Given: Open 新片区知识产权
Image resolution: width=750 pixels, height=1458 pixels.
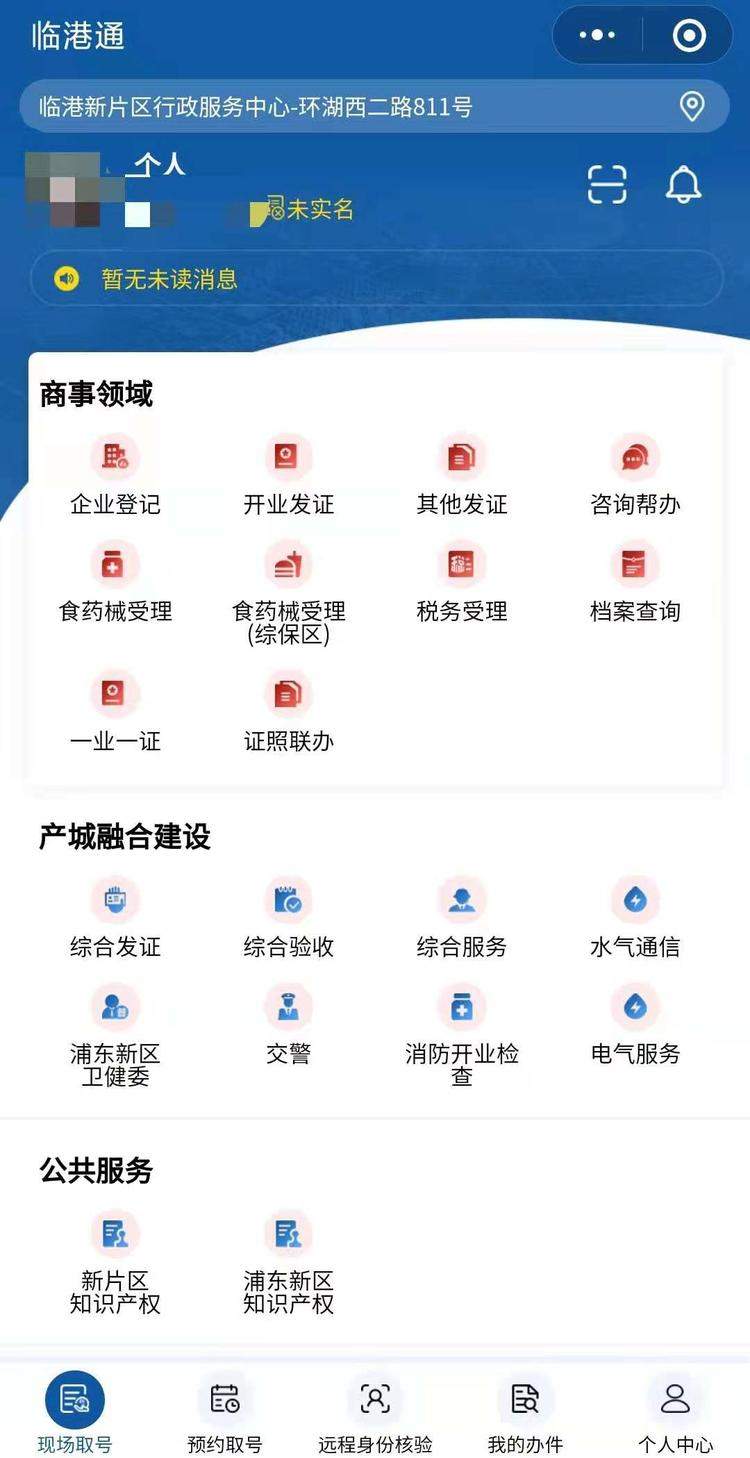Looking at the screenshot, I should [x=115, y=1263].
